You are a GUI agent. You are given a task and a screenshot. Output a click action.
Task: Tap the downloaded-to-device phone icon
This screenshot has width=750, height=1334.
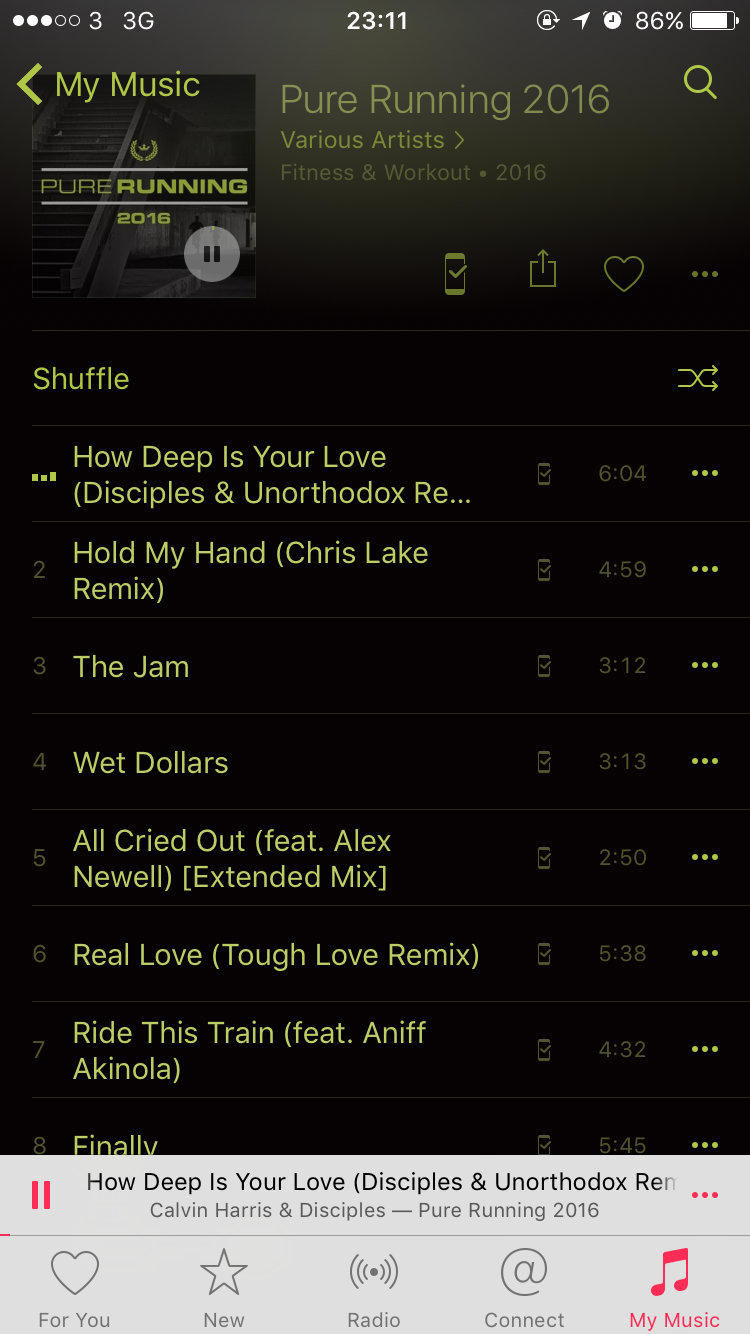[x=455, y=273]
